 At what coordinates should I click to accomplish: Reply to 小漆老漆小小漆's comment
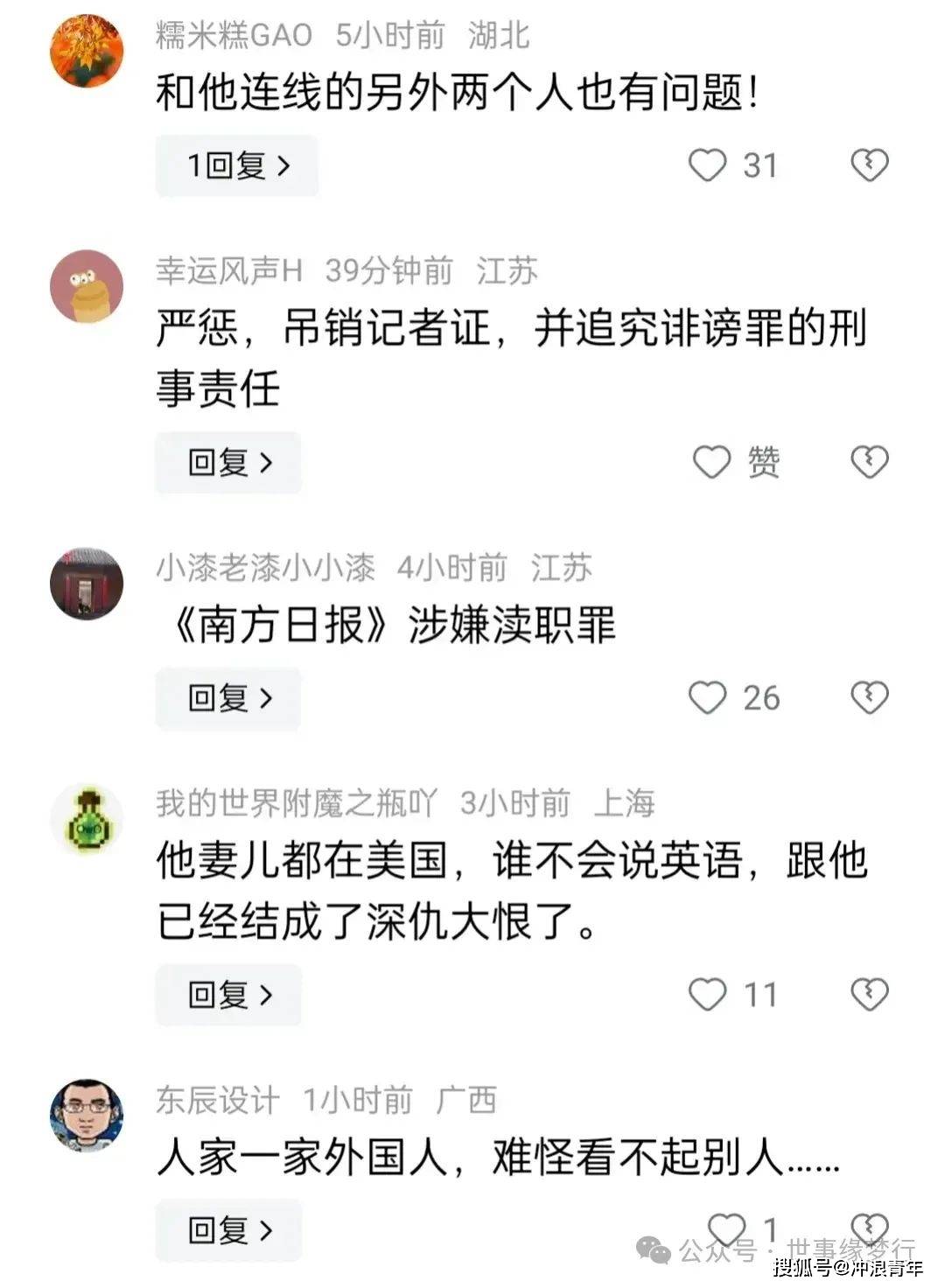[228, 698]
